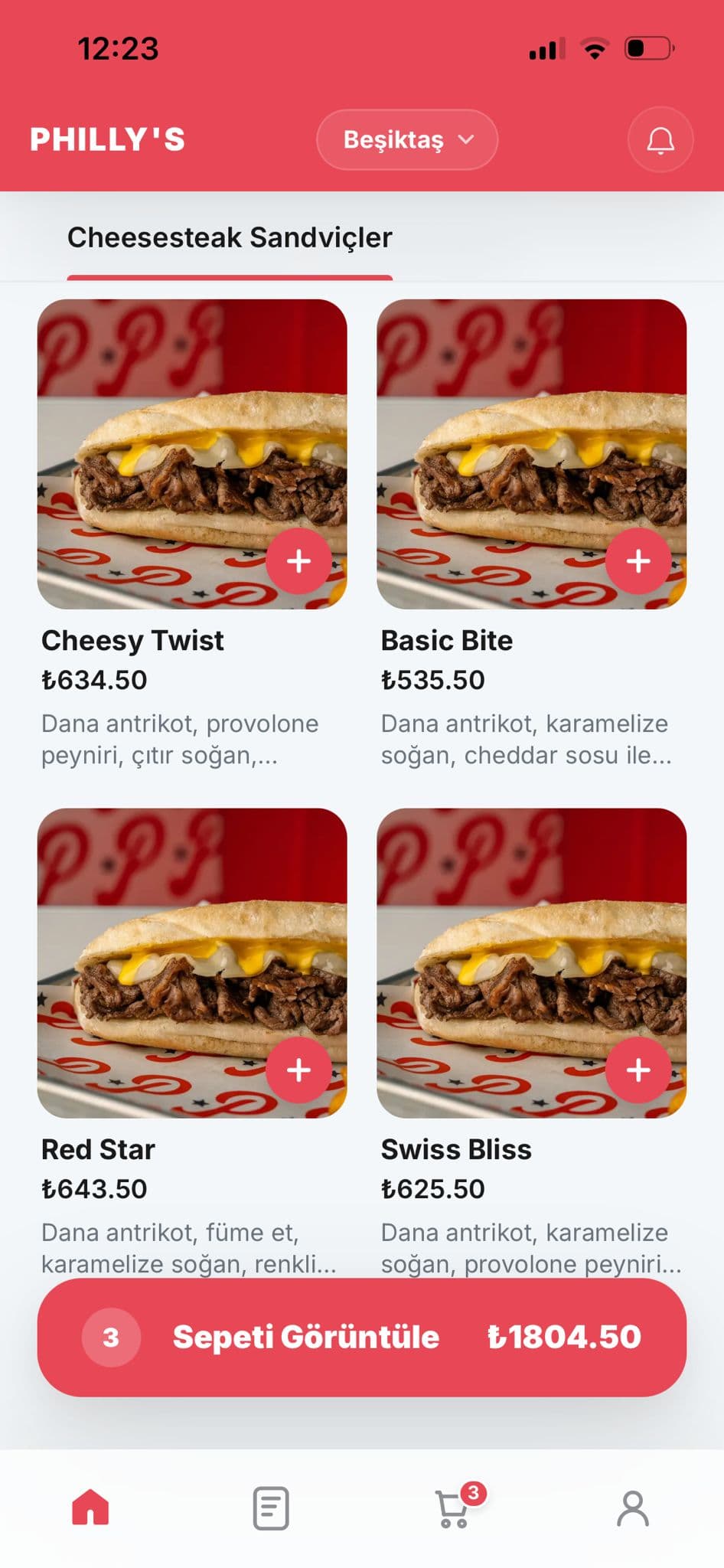Open the Beşiktaş location dropdown
Image resolution: width=724 pixels, height=1568 pixels.
pos(407,139)
